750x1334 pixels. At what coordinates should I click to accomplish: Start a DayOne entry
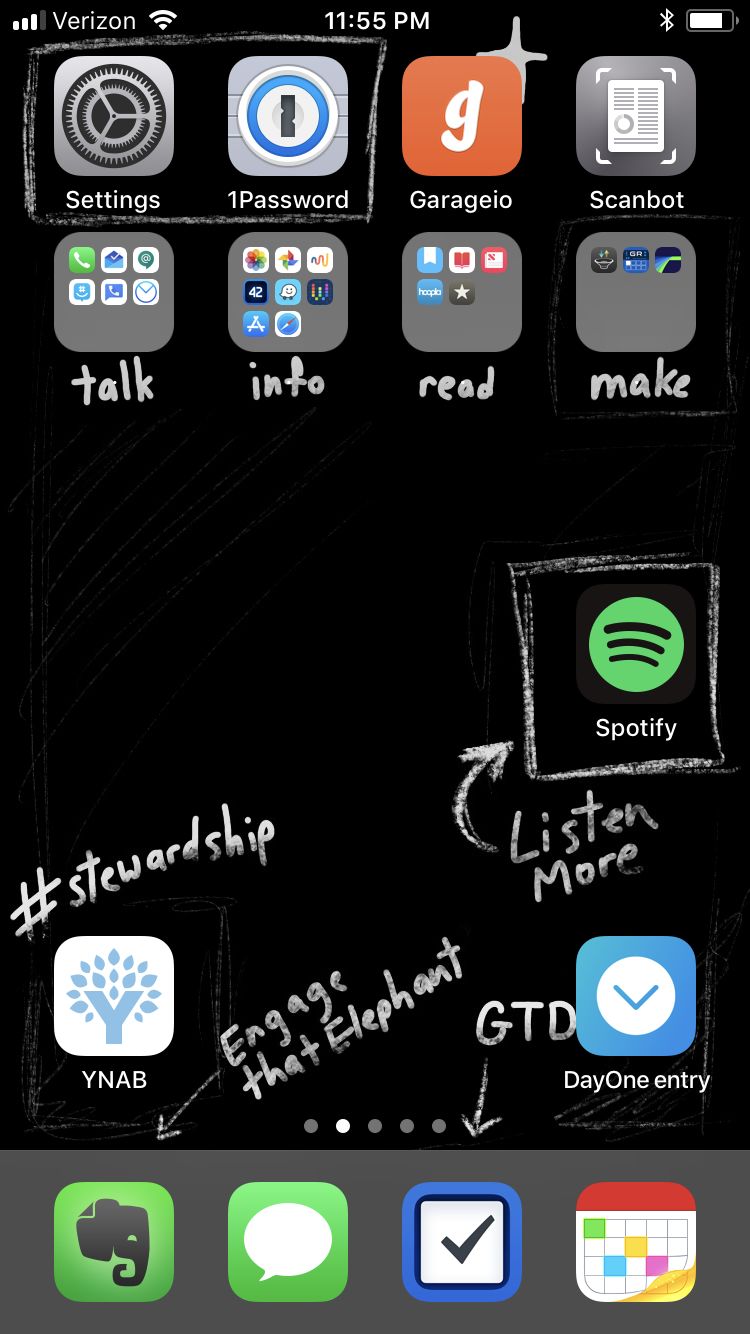(x=636, y=996)
